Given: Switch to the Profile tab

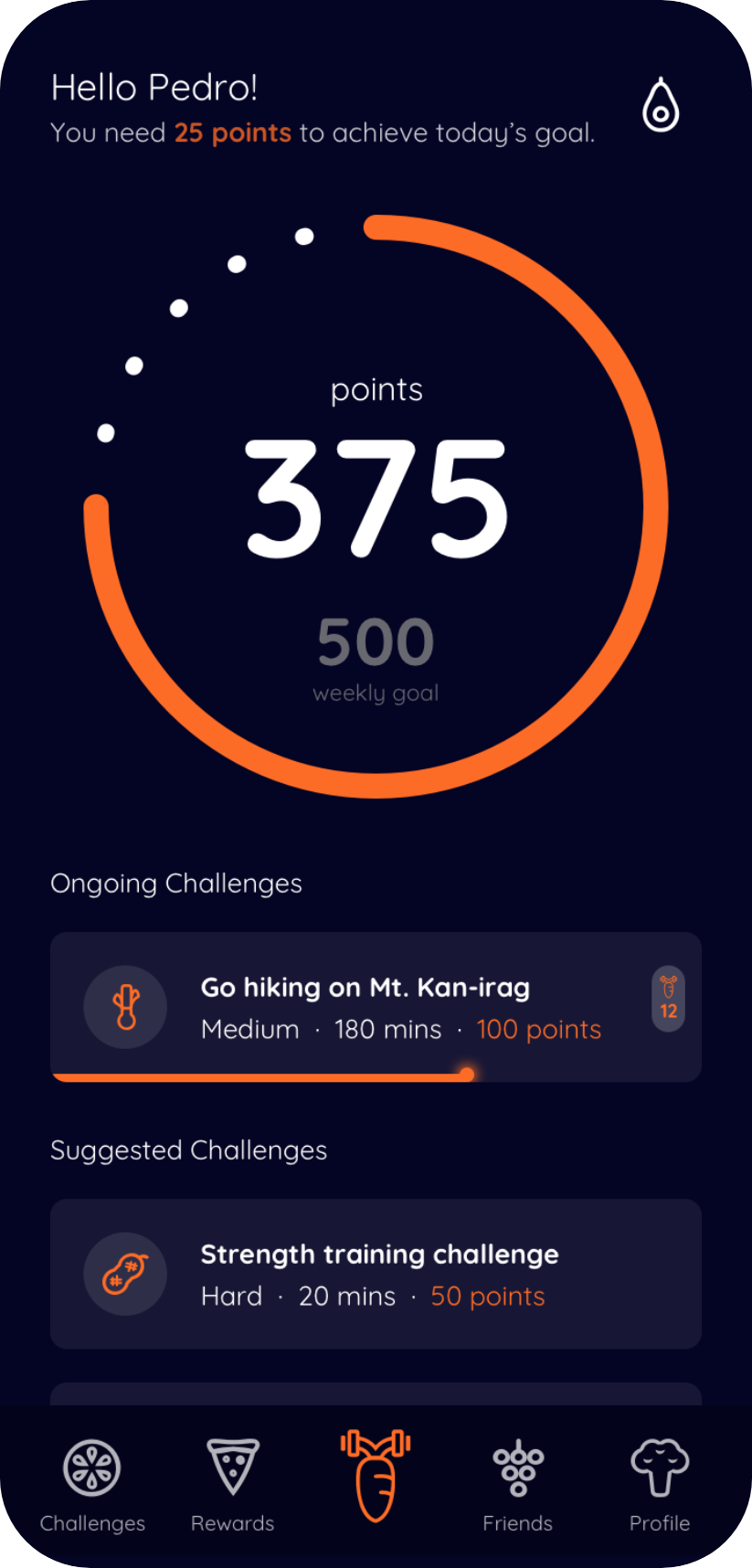Looking at the screenshot, I should point(659,1484).
